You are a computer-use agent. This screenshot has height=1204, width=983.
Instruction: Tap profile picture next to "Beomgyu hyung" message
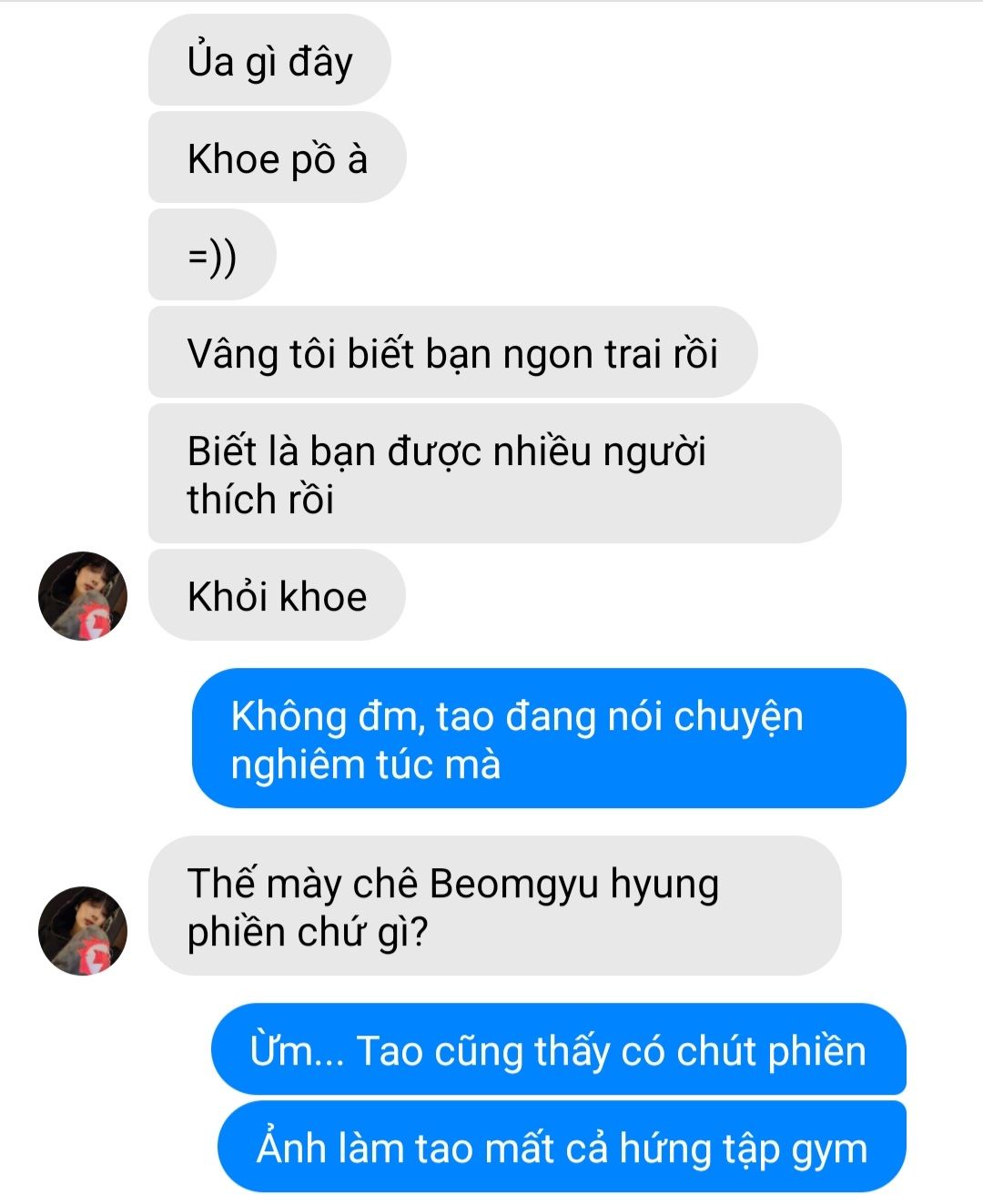coord(83,931)
